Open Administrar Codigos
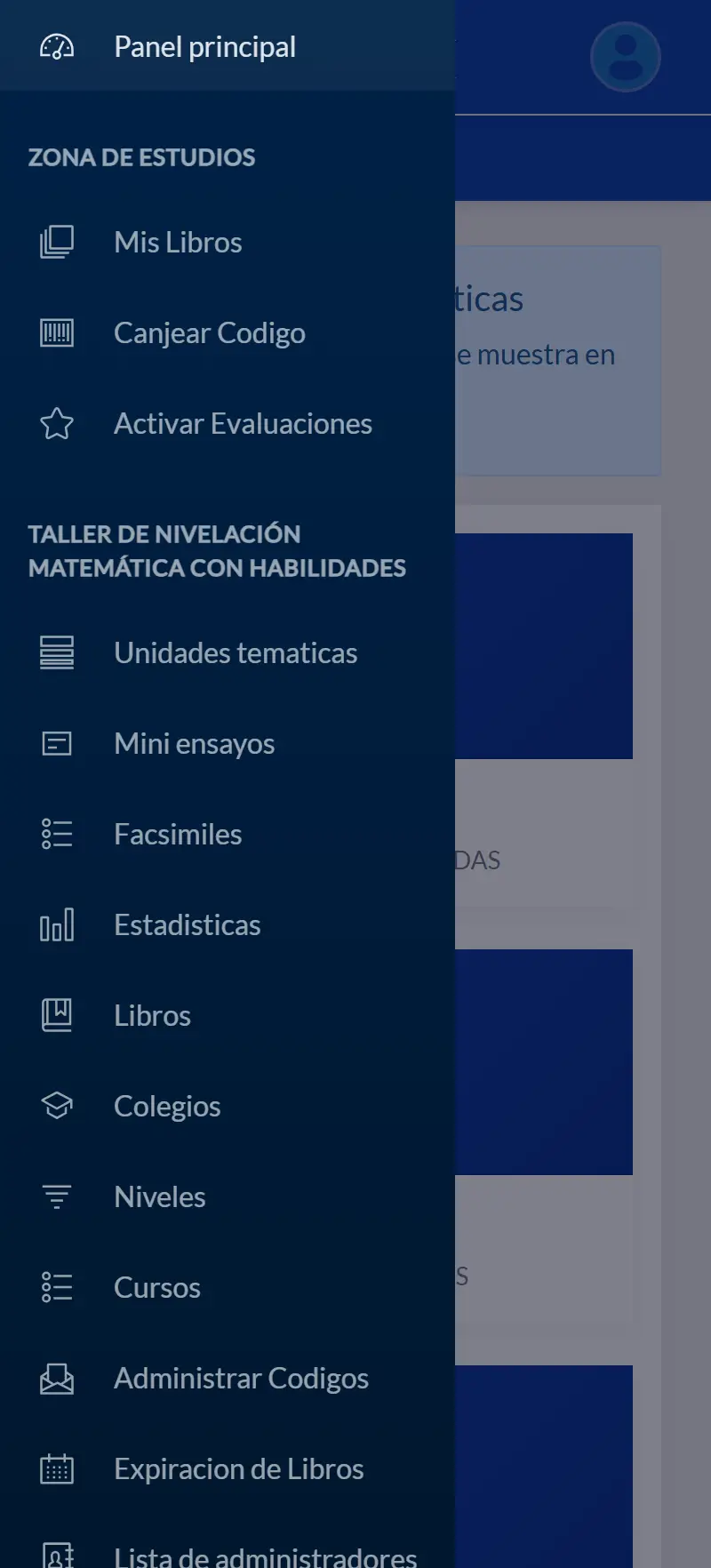Image resolution: width=711 pixels, height=1568 pixels. [240, 1378]
